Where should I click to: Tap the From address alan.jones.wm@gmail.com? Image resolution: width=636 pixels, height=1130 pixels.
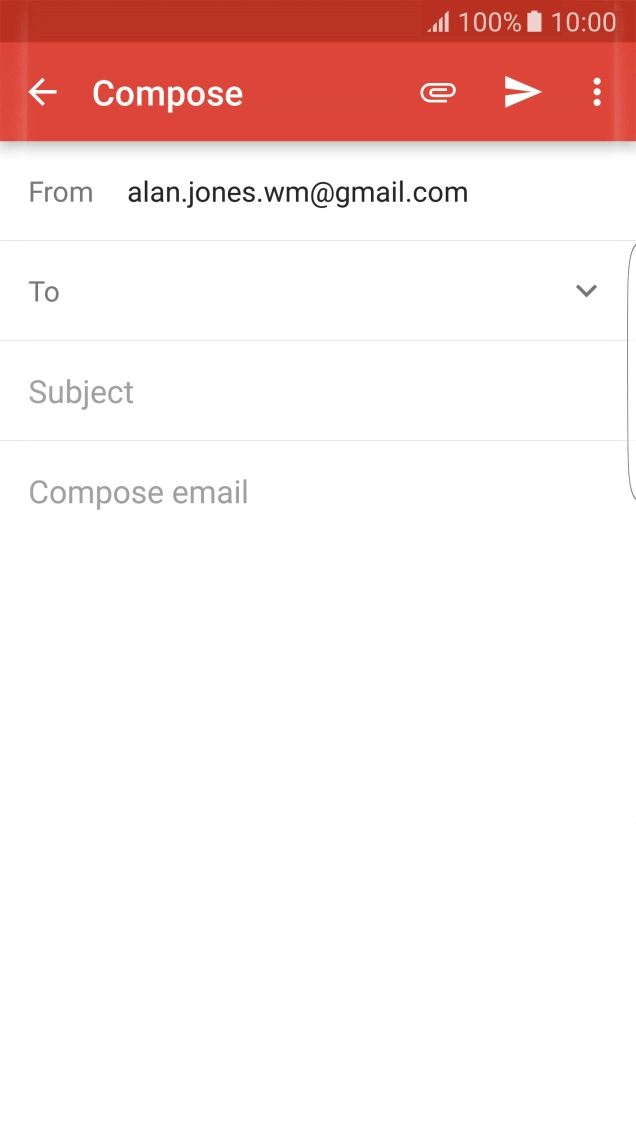(x=297, y=192)
